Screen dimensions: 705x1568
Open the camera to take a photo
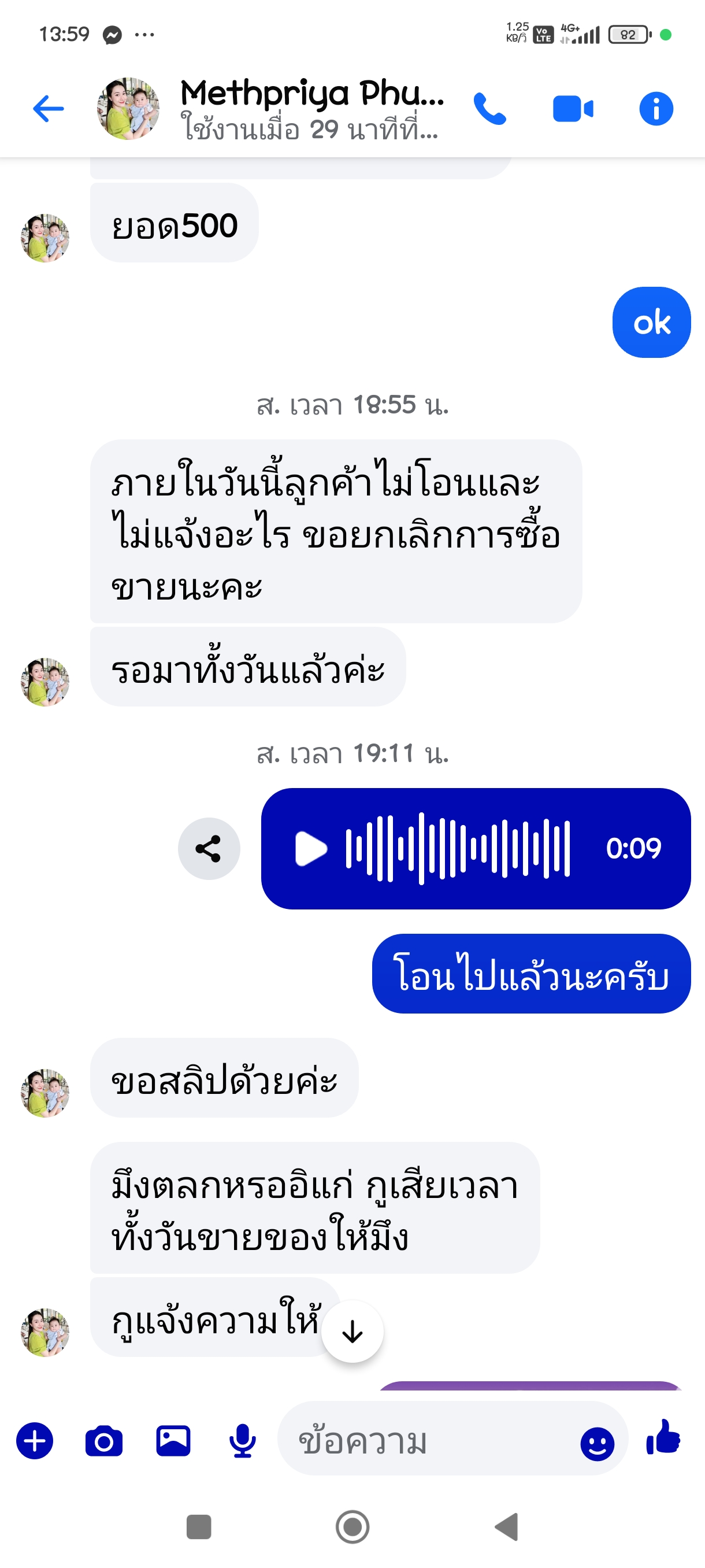pyautogui.click(x=104, y=1441)
